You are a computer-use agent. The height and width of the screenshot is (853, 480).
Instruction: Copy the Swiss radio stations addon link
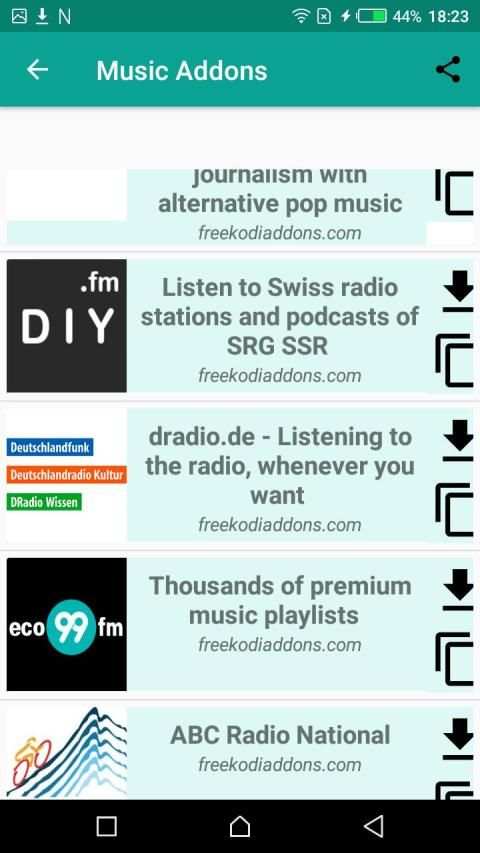pos(455,361)
